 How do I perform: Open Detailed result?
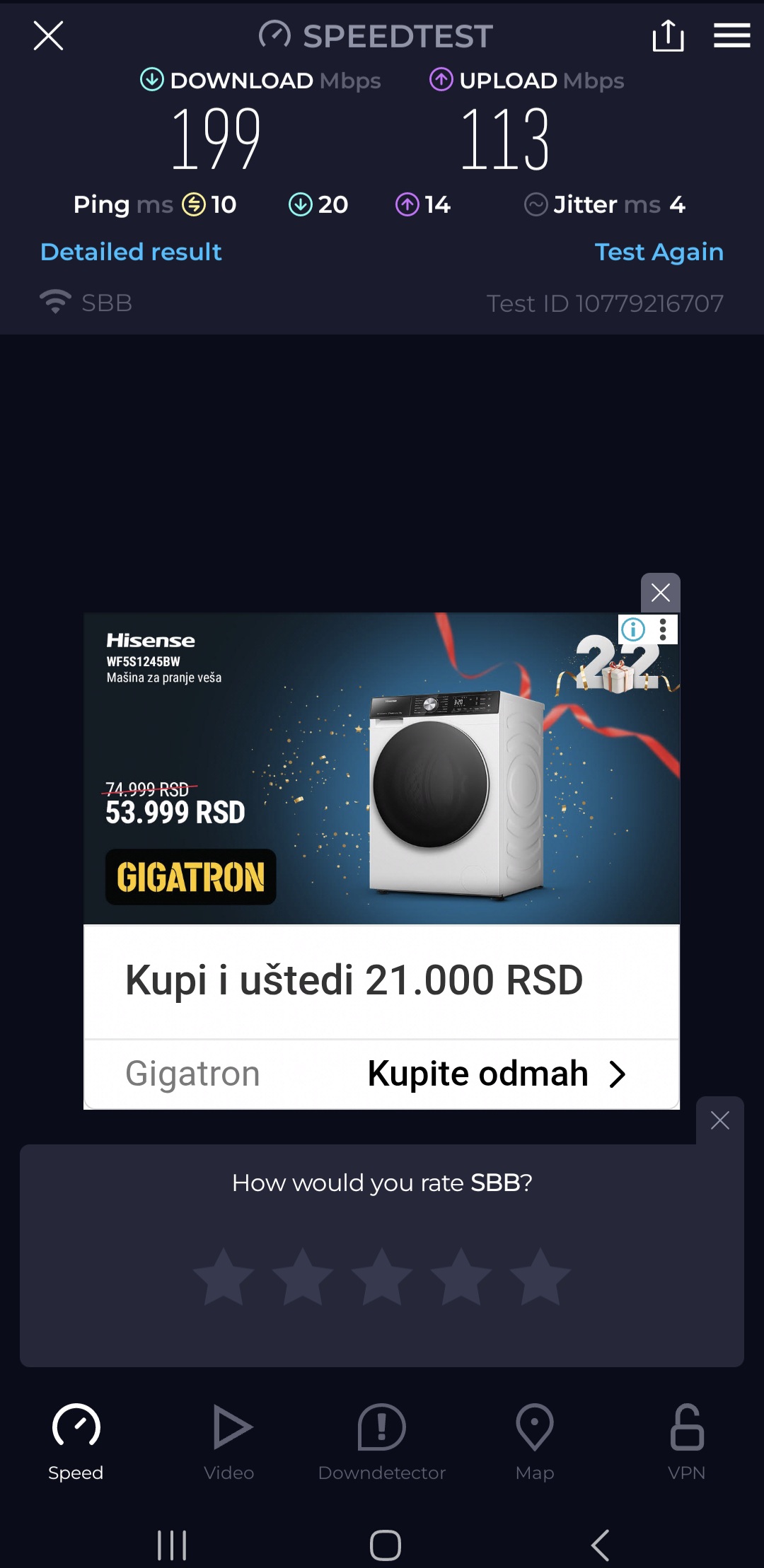tap(131, 252)
